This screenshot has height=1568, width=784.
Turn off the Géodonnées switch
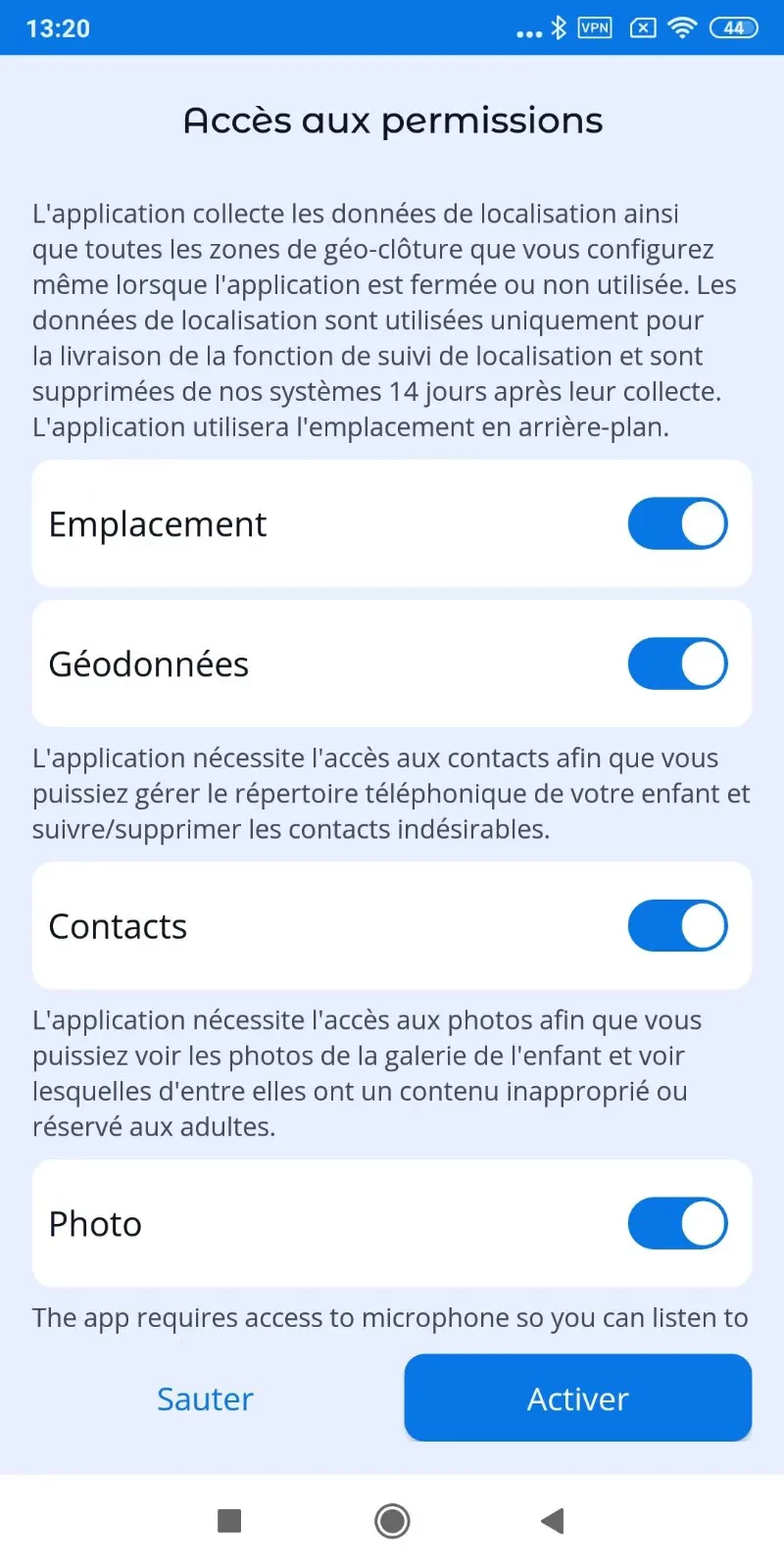(x=677, y=663)
